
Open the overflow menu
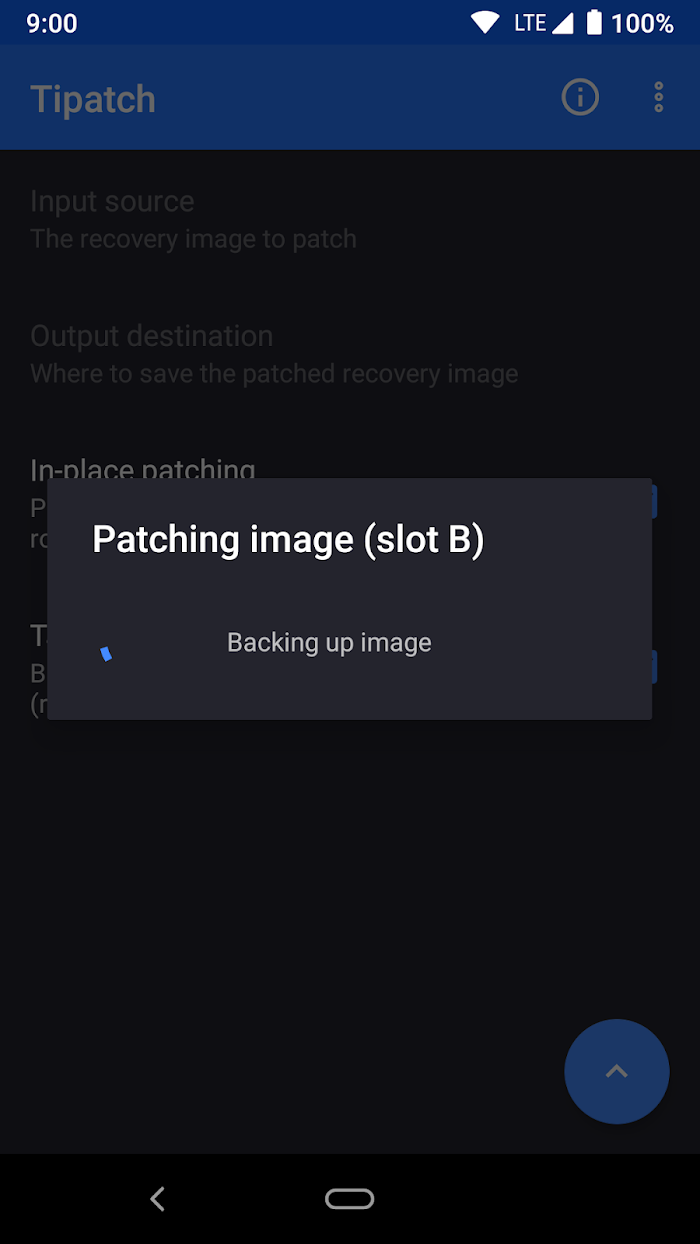[x=658, y=97]
